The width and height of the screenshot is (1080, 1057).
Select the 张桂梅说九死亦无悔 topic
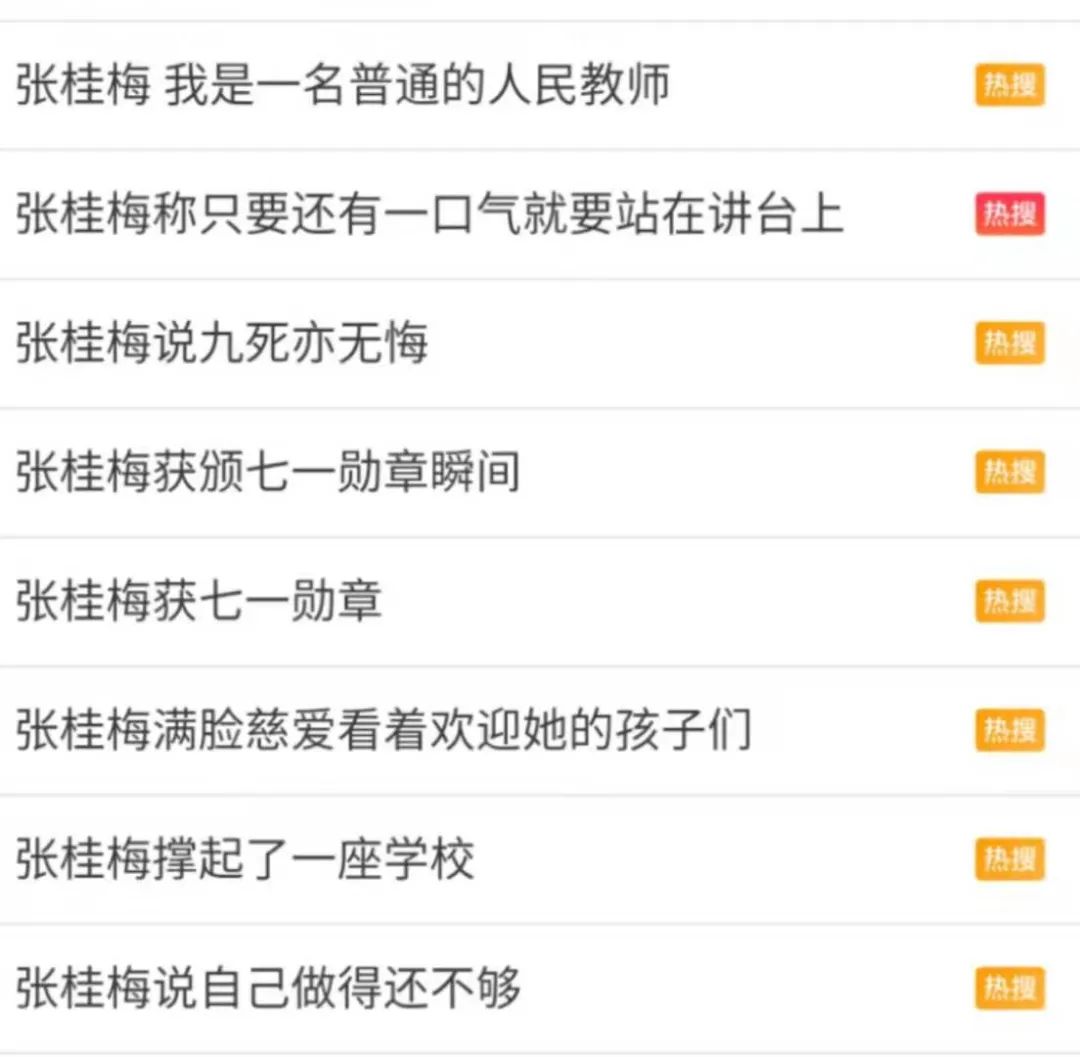tap(222, 344)
